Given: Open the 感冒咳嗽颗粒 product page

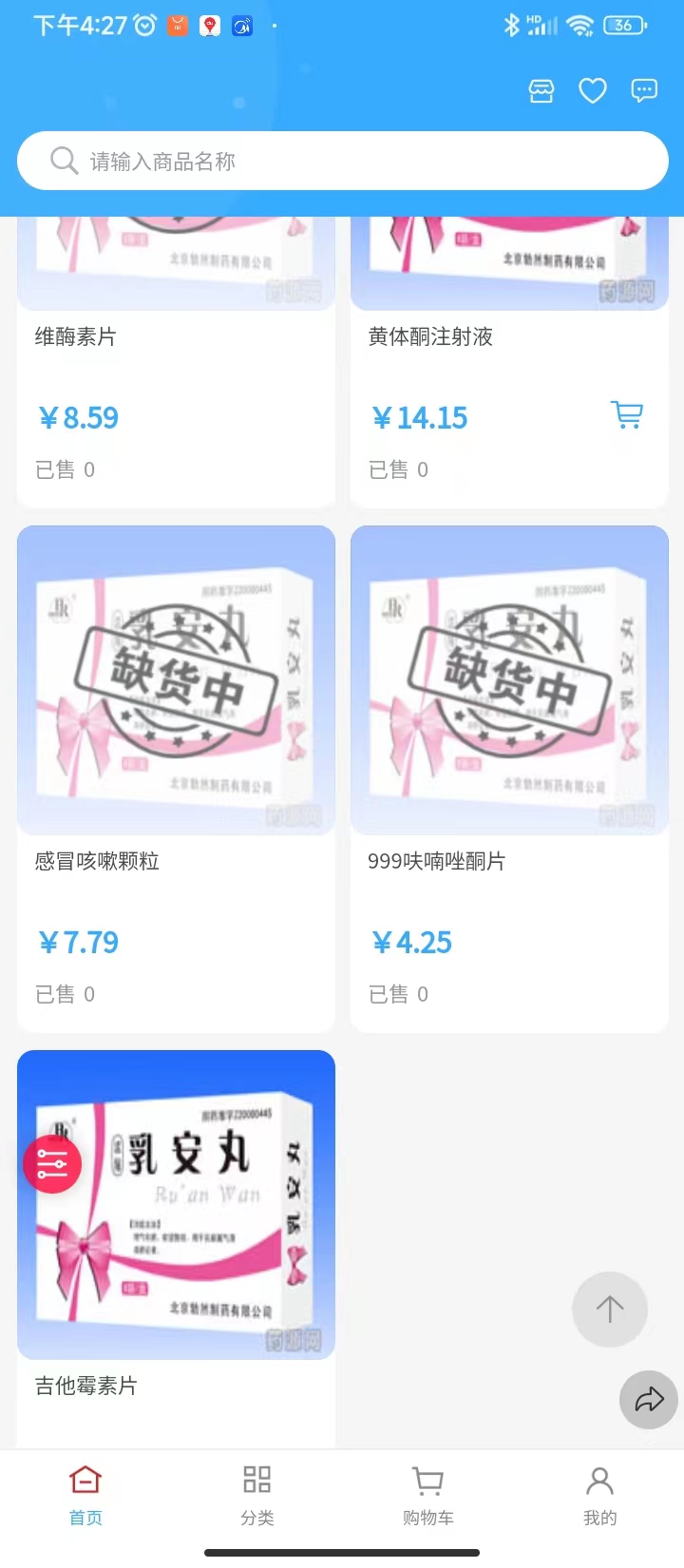Looking at the screenshot, I should coord(98,862).
